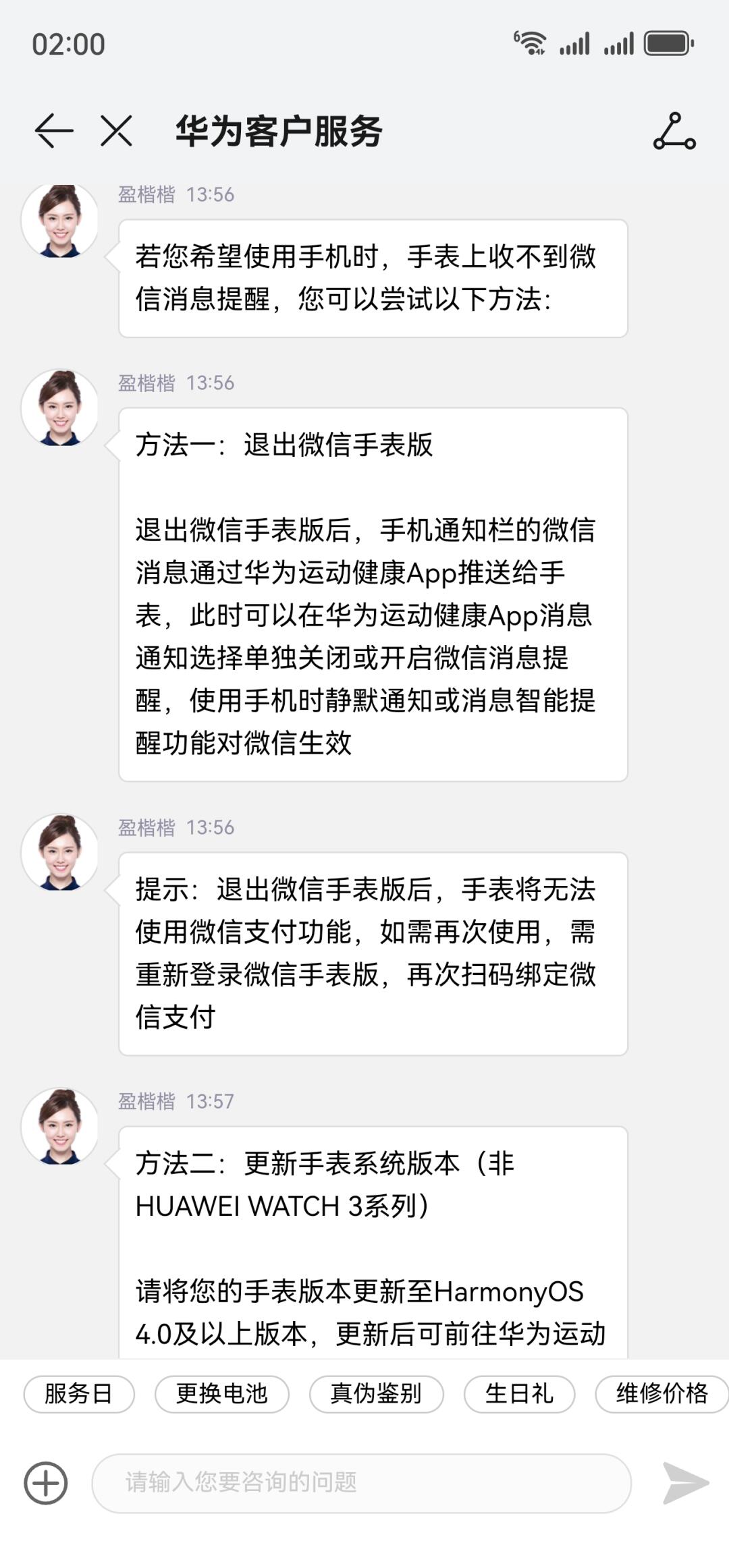Viewport: 729px width, 1568px height.
Task: Go back using the arrow icon
Action: (54, 130)
